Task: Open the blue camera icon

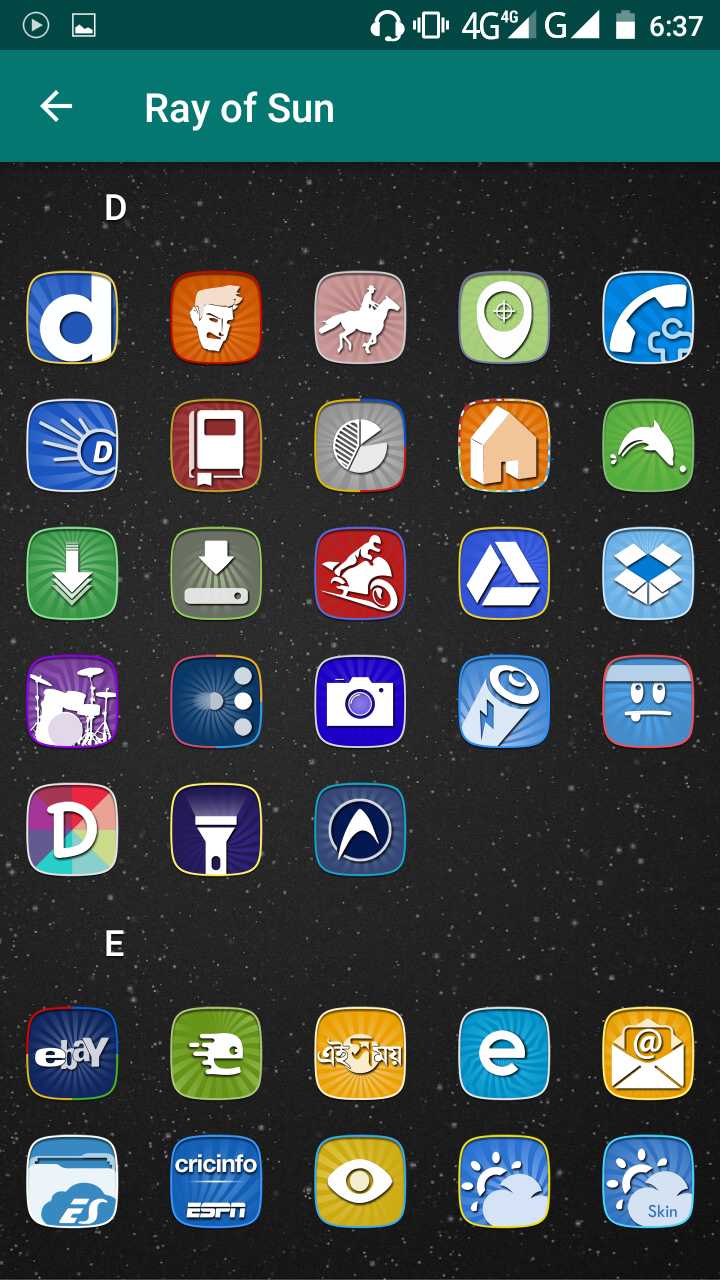Action: pos(360,701)
